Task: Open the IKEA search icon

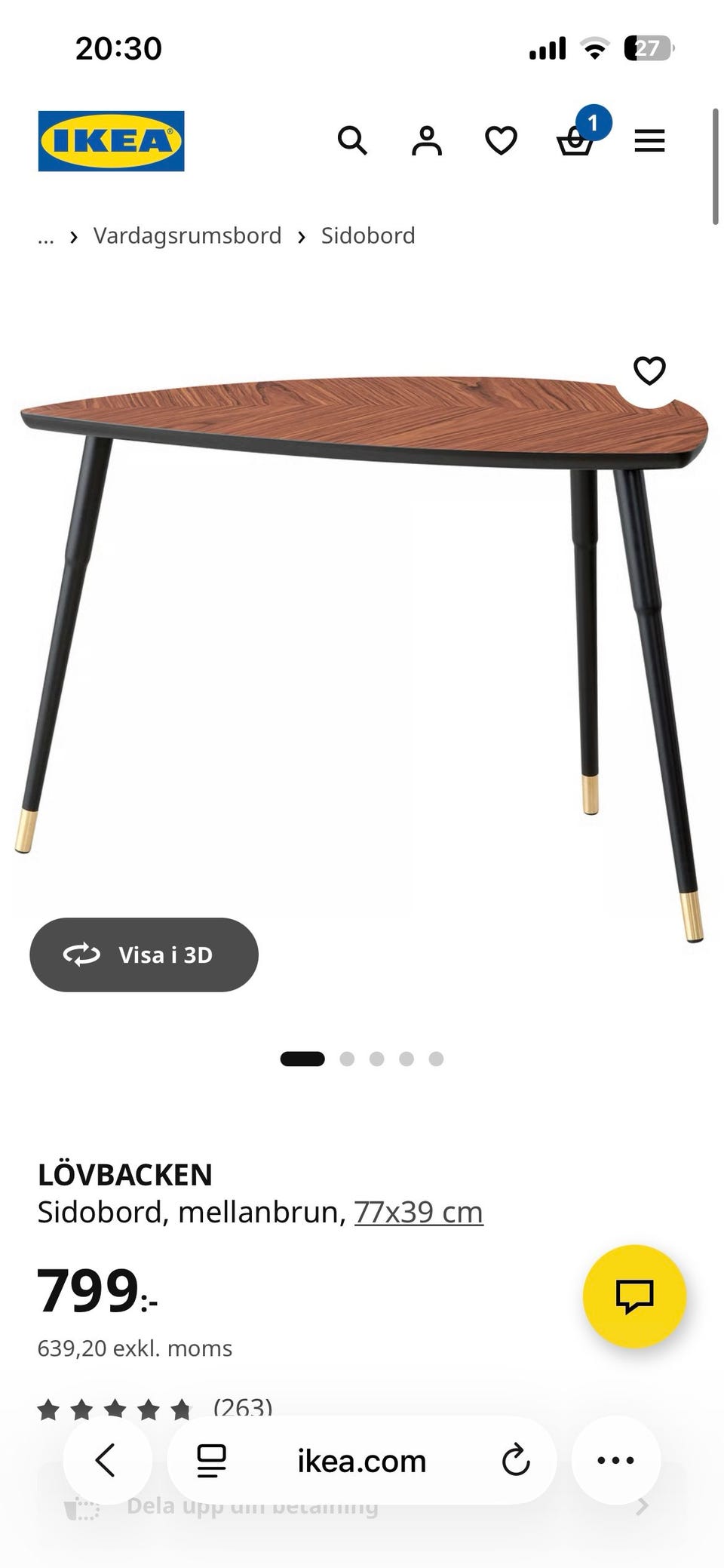Action: click(352, 141)
